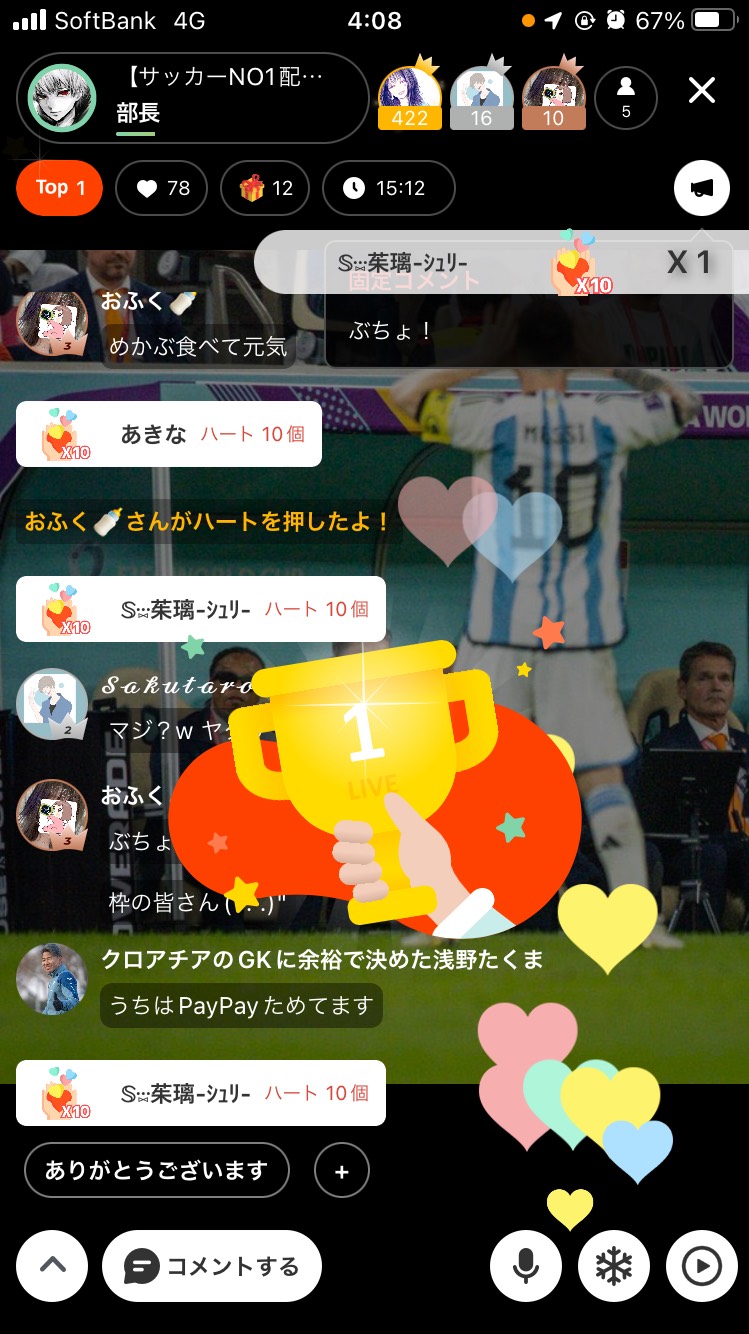Tap the snowflake effect button
Screen dimensions: 749x1334
614,1266
